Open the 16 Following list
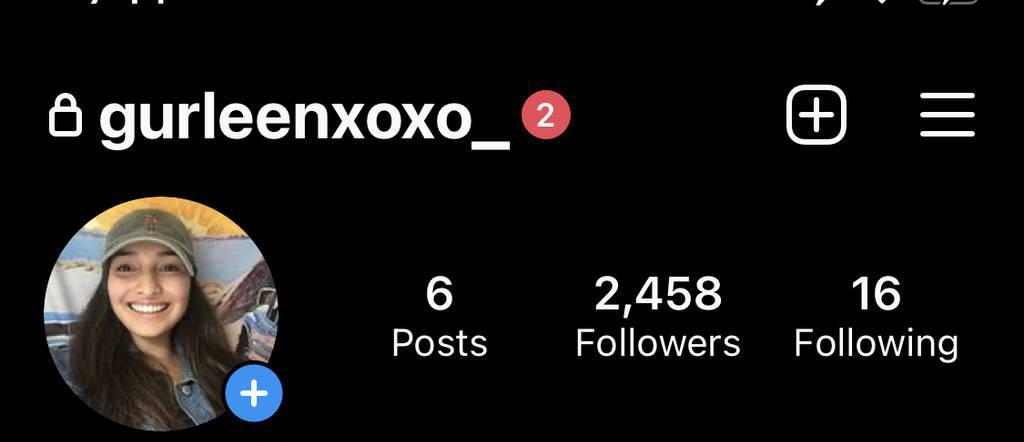The height and width of the screenshot is (442, 1024). [876, 317]
